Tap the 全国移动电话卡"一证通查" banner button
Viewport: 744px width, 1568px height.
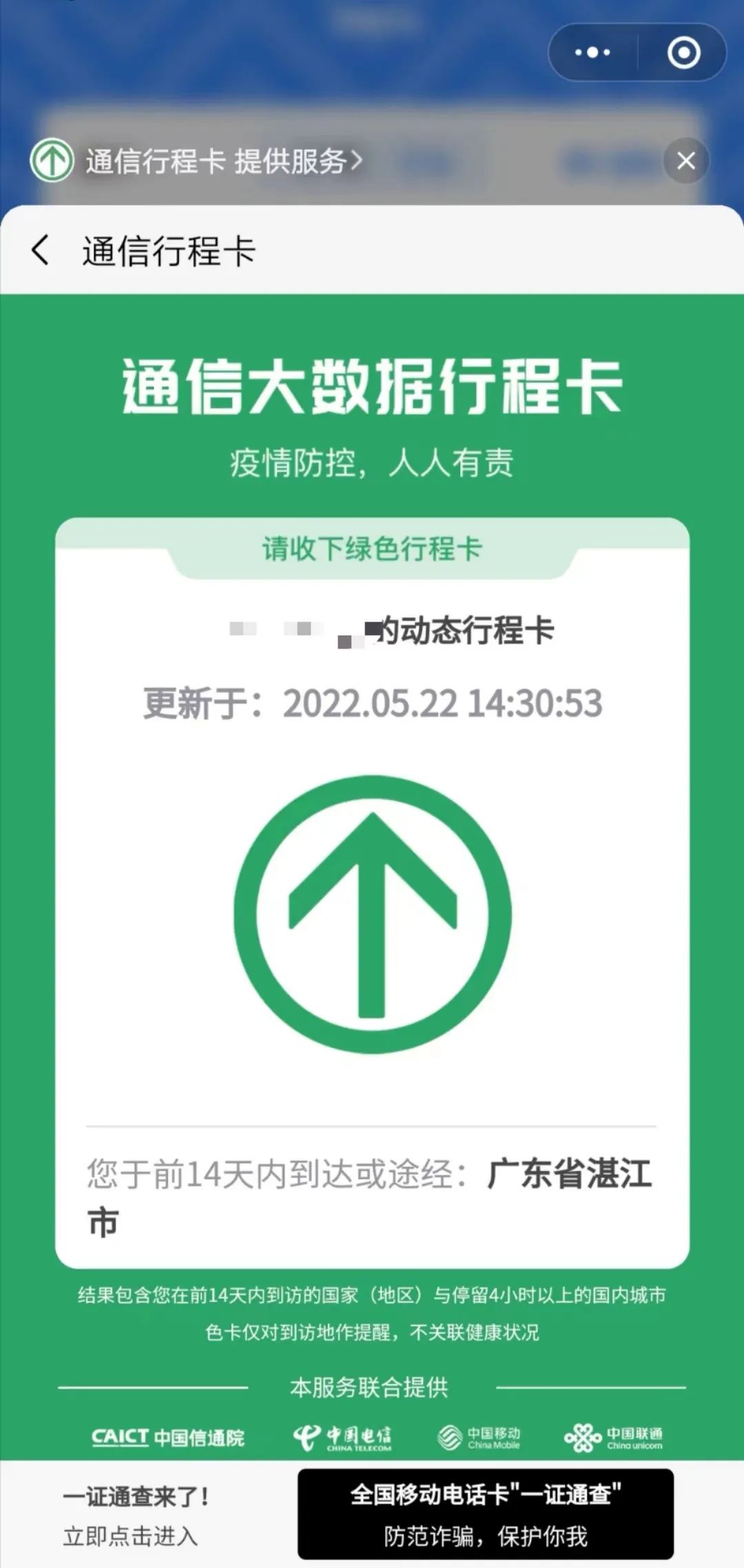pos(485,1514)
